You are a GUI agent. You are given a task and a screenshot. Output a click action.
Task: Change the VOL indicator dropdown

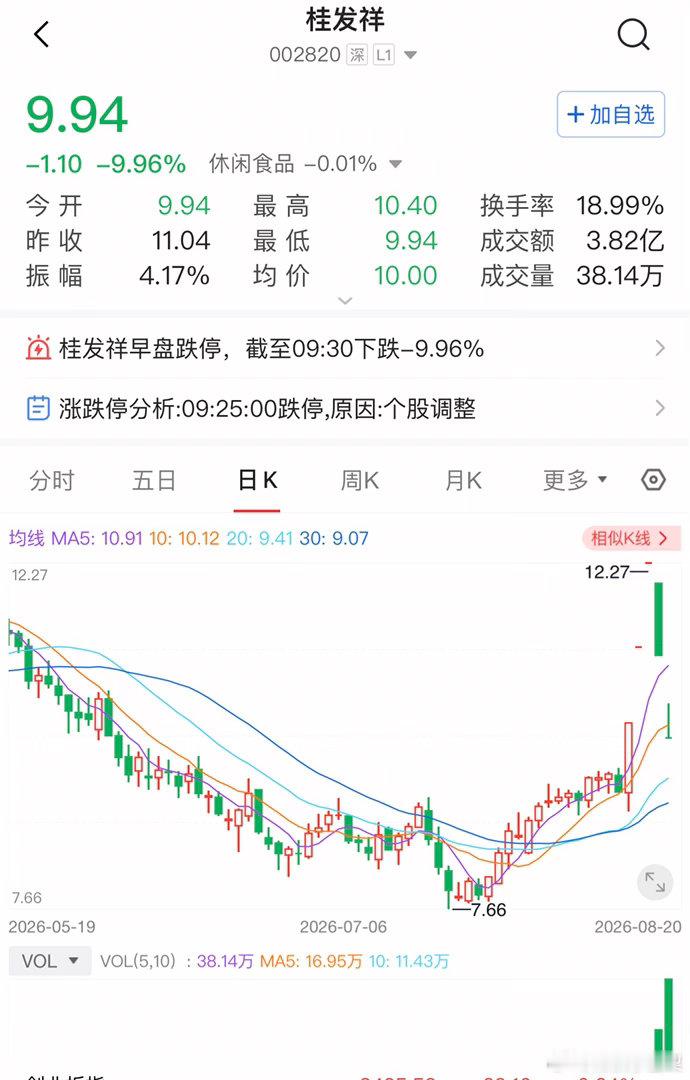50,961
